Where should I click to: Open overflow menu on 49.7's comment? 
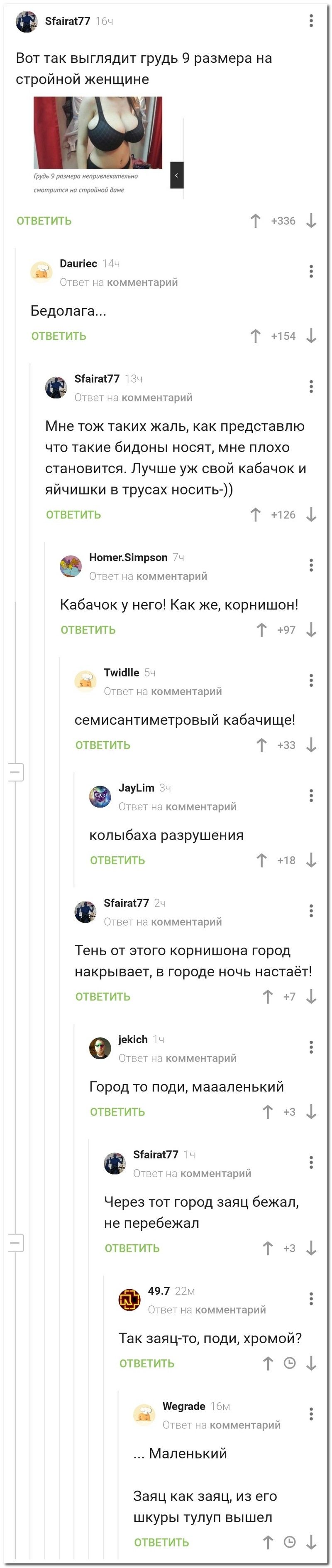[311, 1298]
